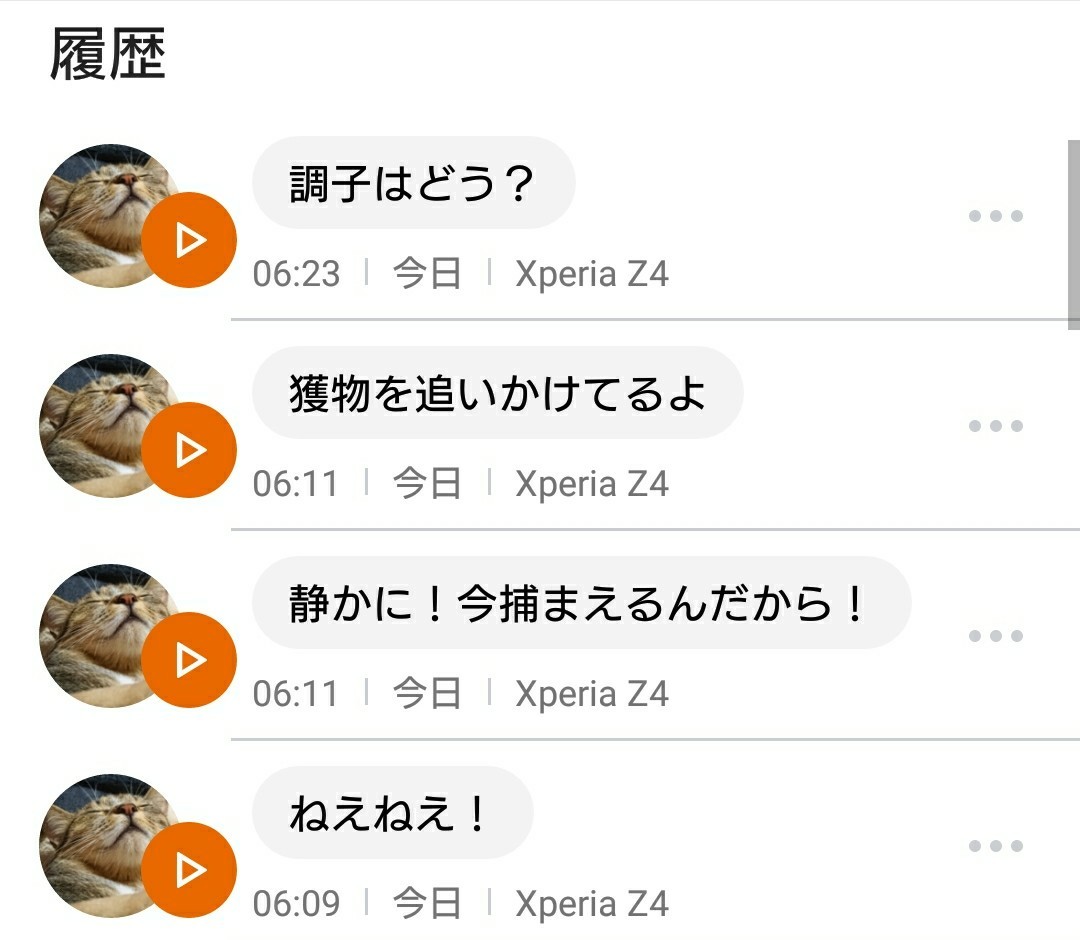Open more options for 調子はどう？

pyautogui.click(x=996, y=216)
